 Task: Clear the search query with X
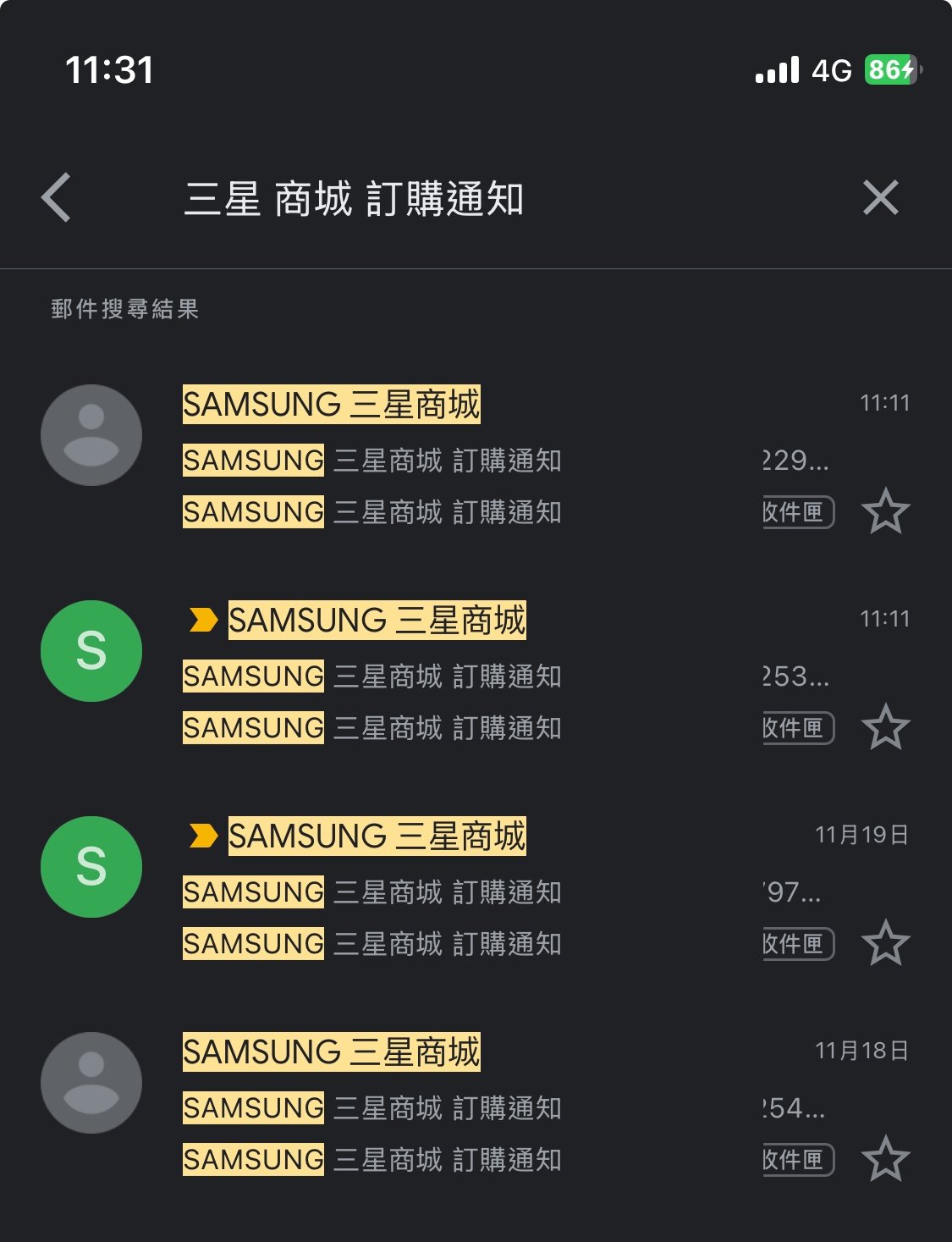click(880, 198)
